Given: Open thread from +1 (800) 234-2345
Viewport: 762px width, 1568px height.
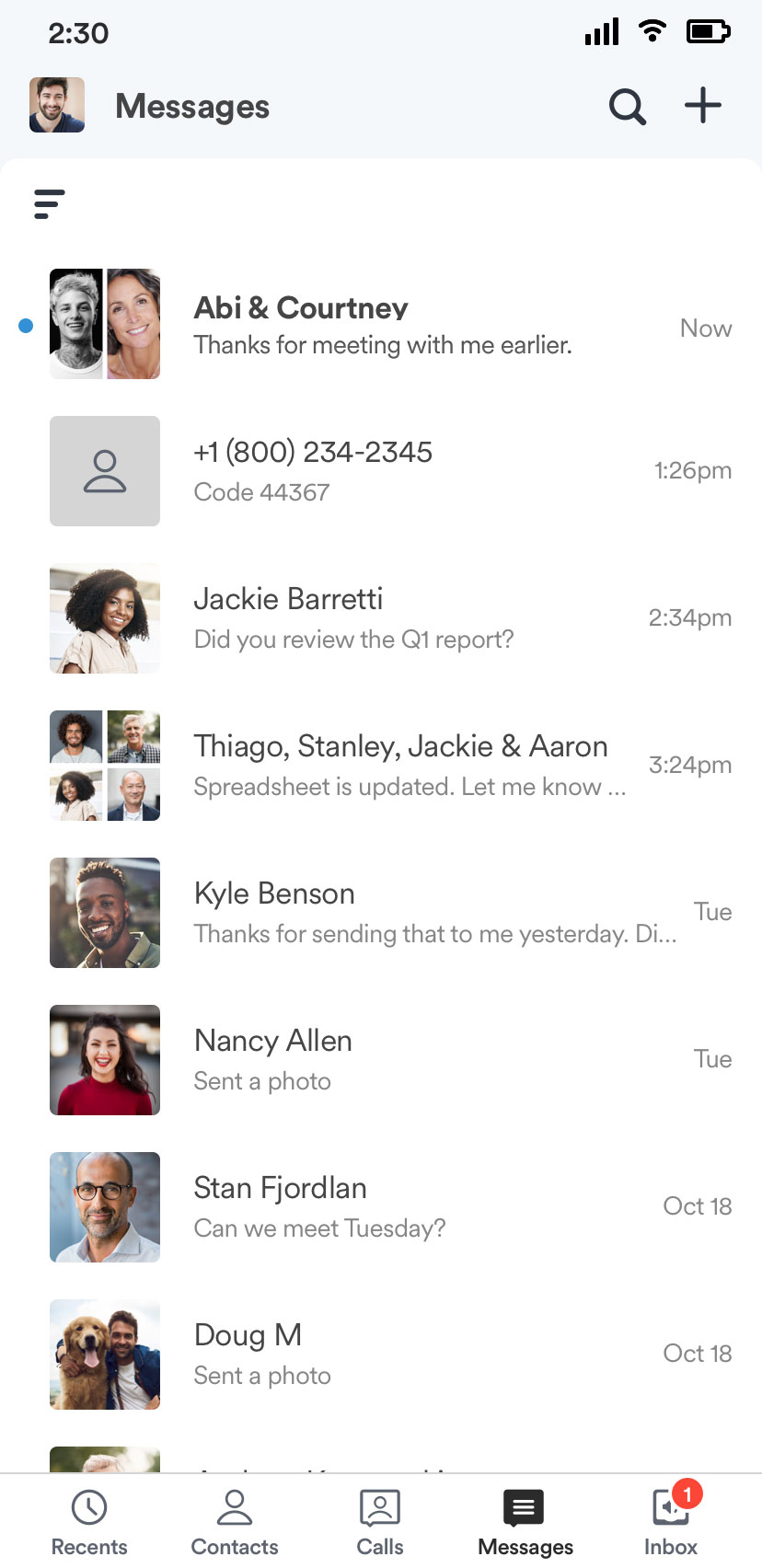Looking at the screenshot, I should [x=381, y=471].
